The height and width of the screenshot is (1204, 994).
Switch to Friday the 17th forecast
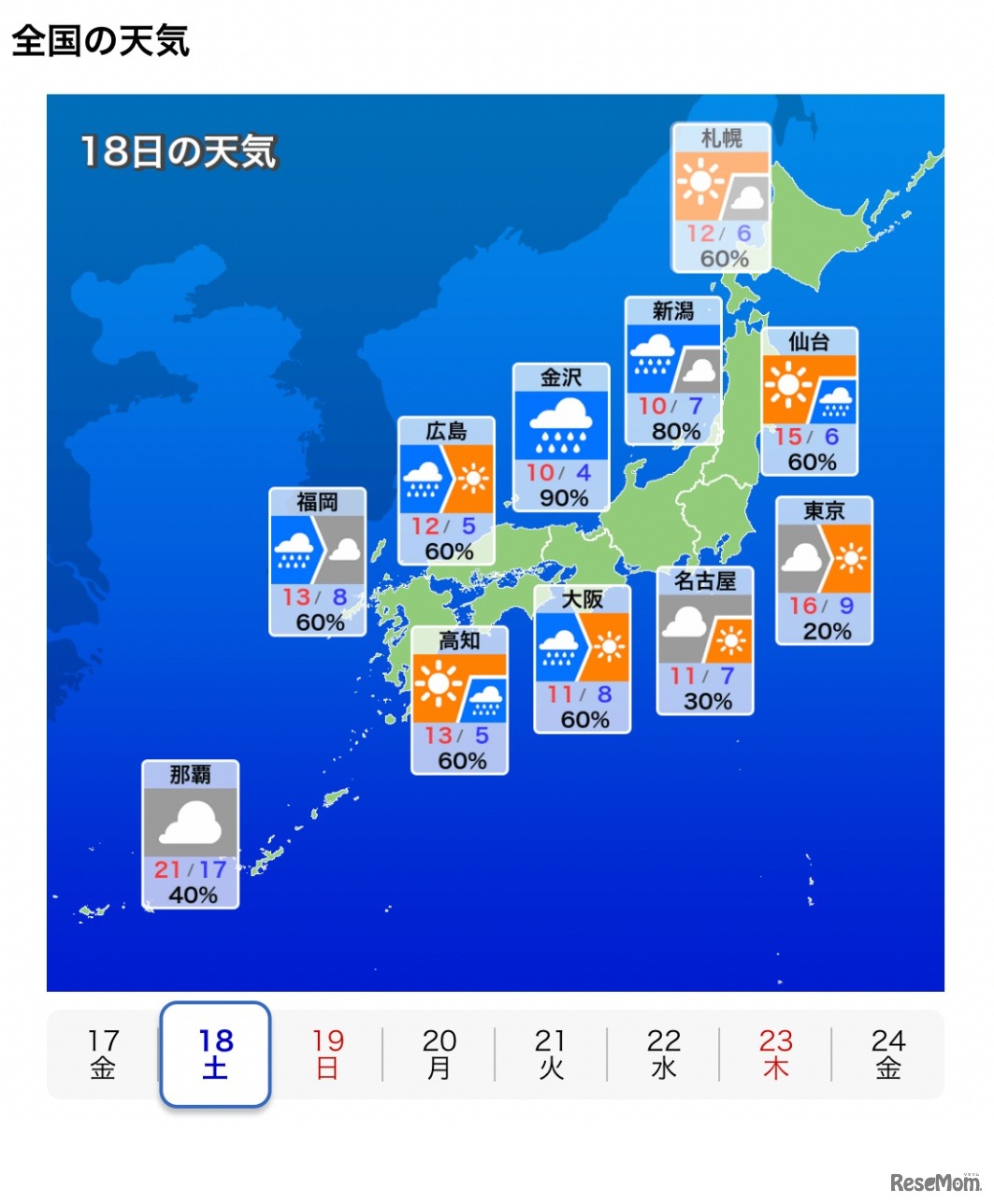[103, 1054]
